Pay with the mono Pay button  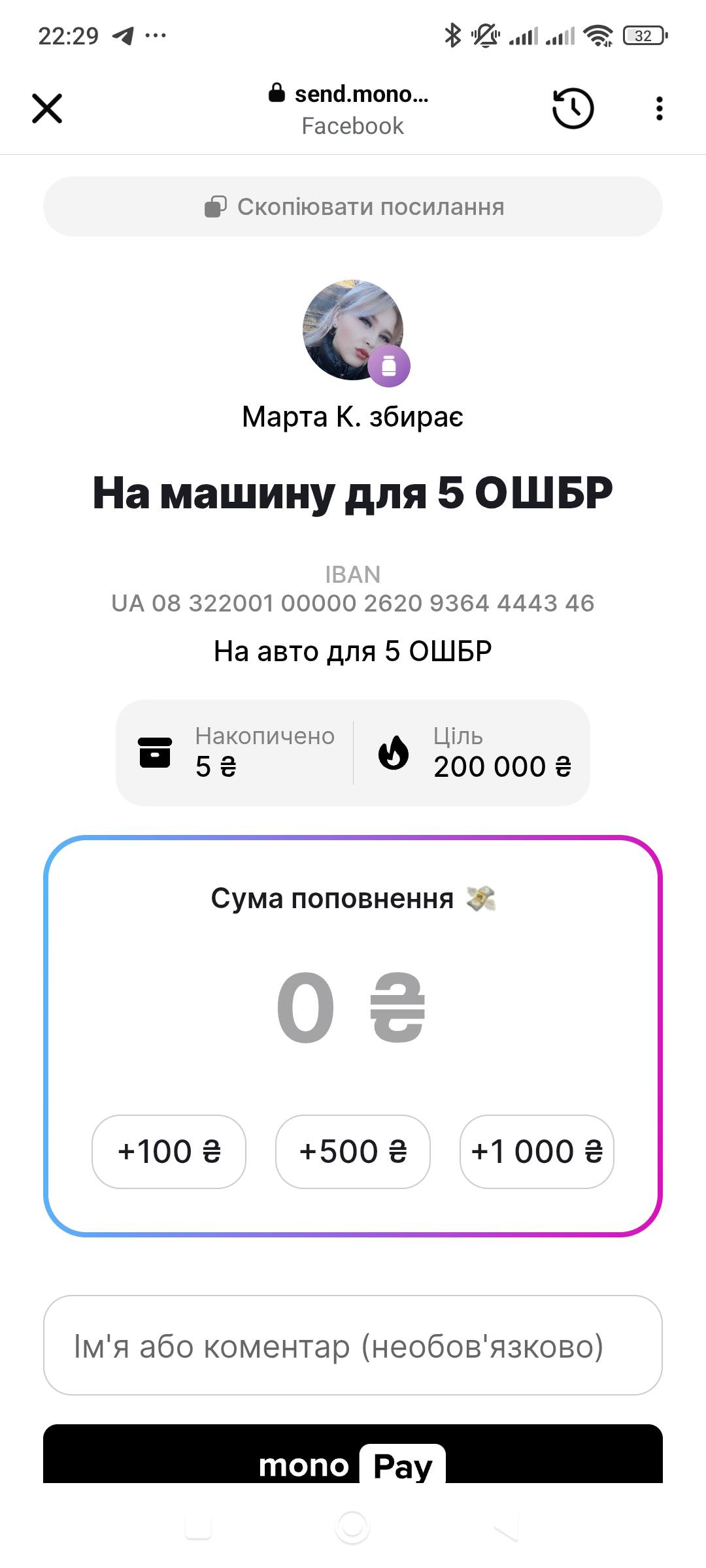pyautogui.click(x=353, y=1456)
